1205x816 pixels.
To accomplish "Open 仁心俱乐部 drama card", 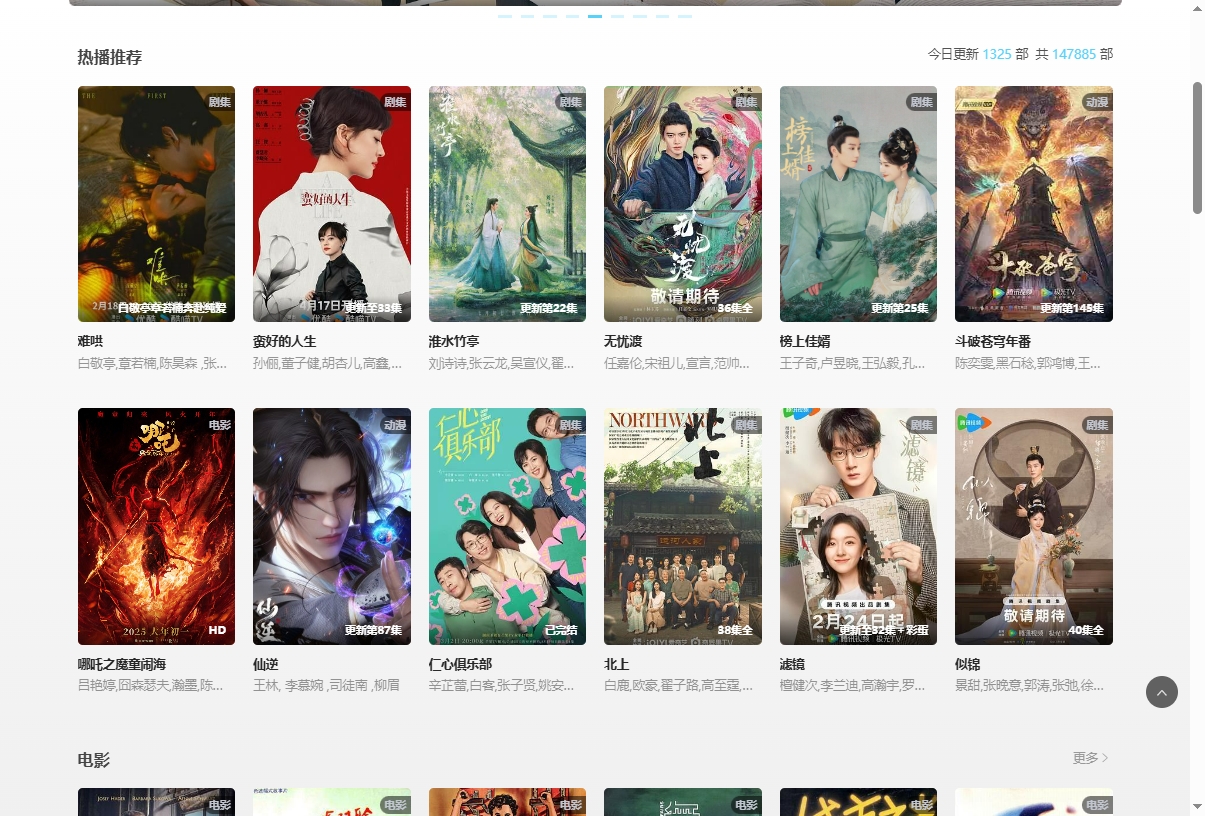I will (x=507, y=526).
